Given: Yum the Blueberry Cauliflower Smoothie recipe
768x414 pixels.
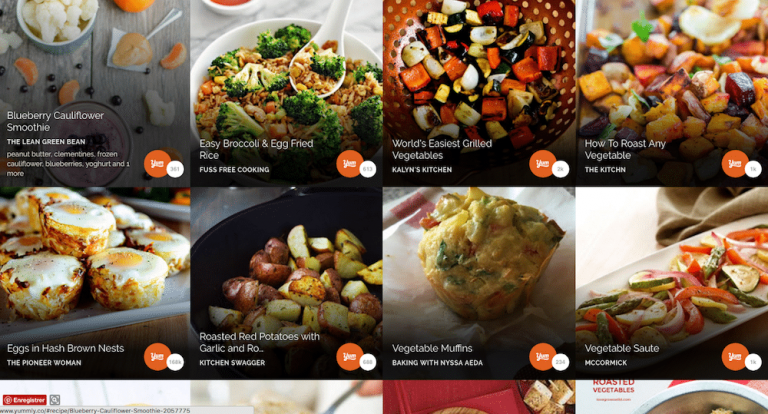Looking at the screenshot, I should point(155,163).
